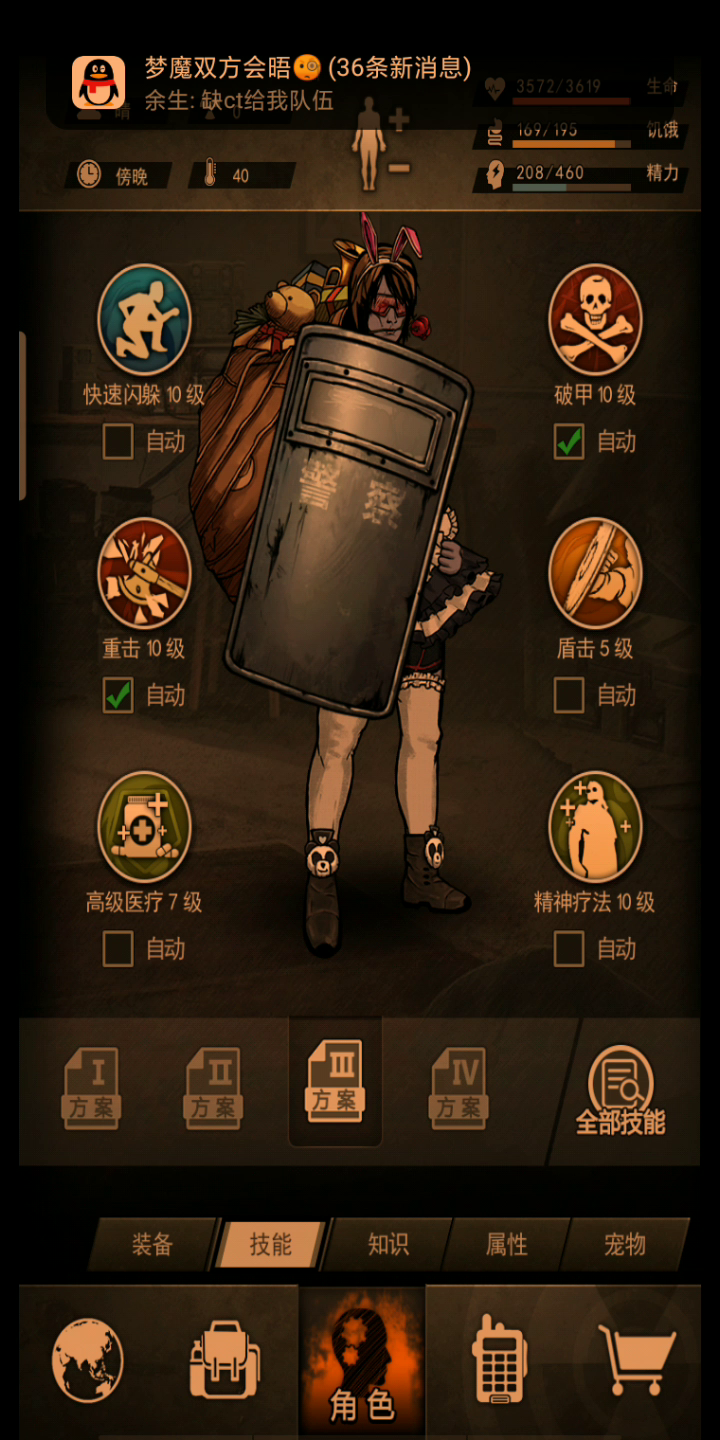Image resolution: width=720 pixels, height=1440 pixels.
Task: Open the shop cart
Action: pos(636,1360)
